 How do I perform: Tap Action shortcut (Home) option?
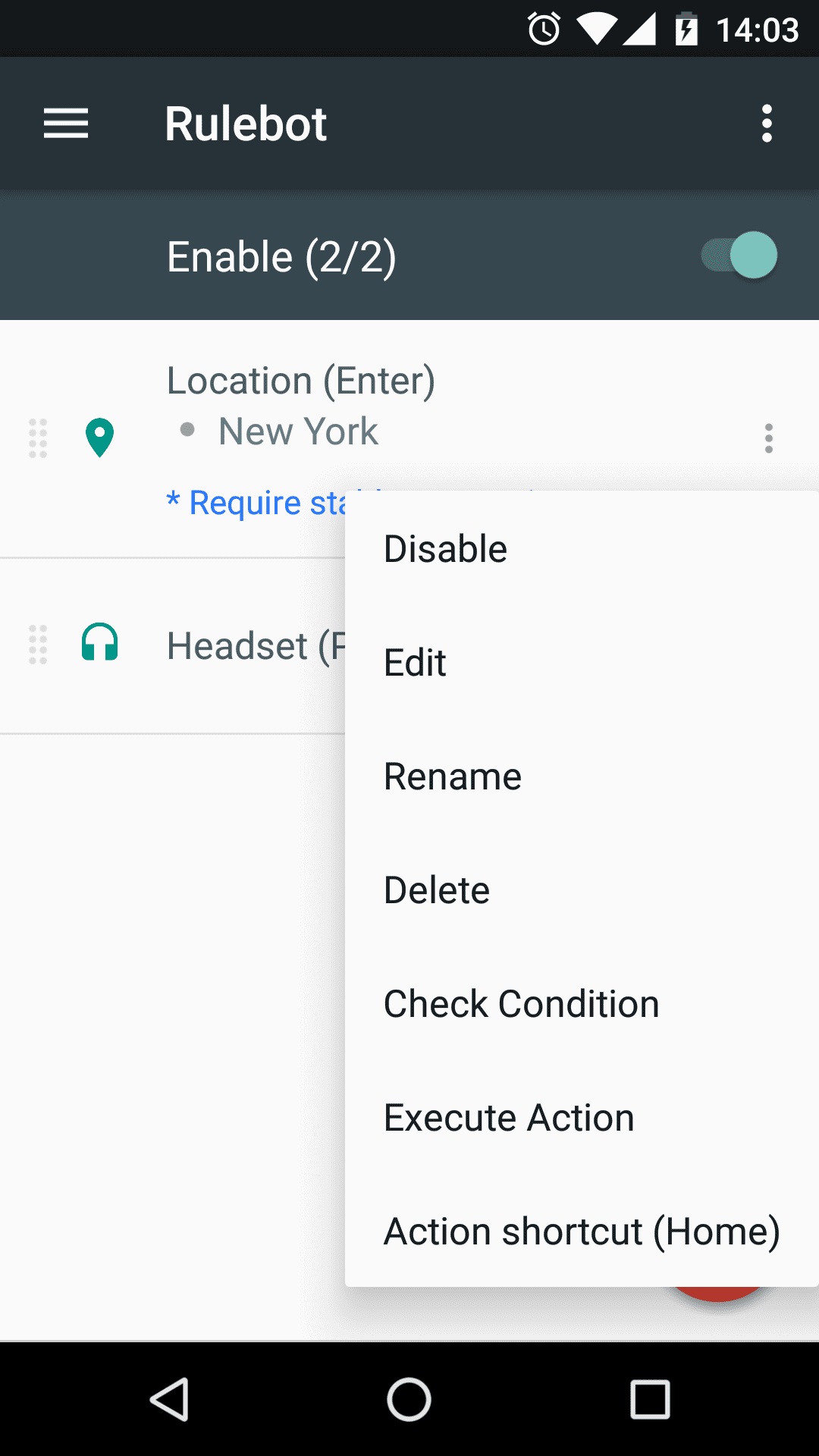[581, 1232]
